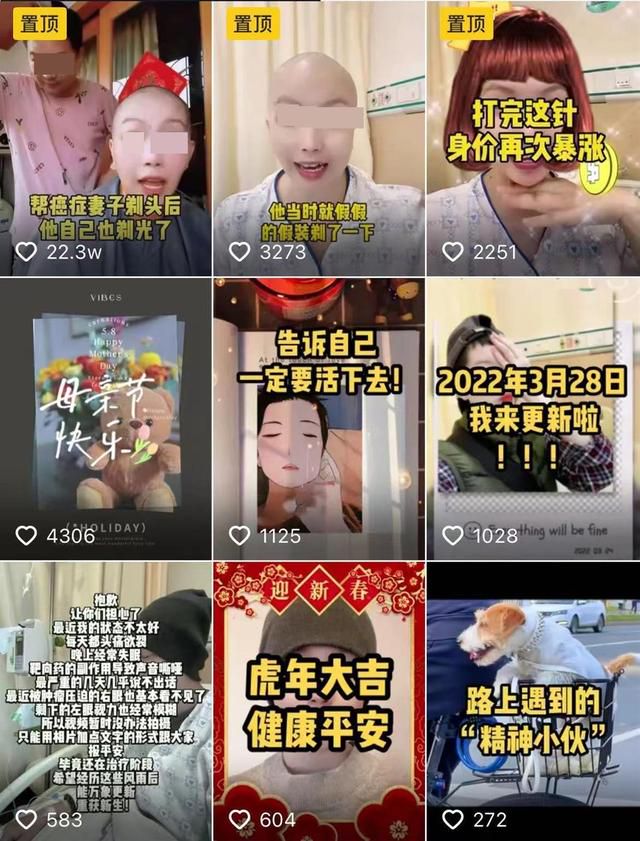Open the '虎年大吉健康平安' video
Image resolution: width=640 pixels, height=841 pixels.
tap(319, 700)
